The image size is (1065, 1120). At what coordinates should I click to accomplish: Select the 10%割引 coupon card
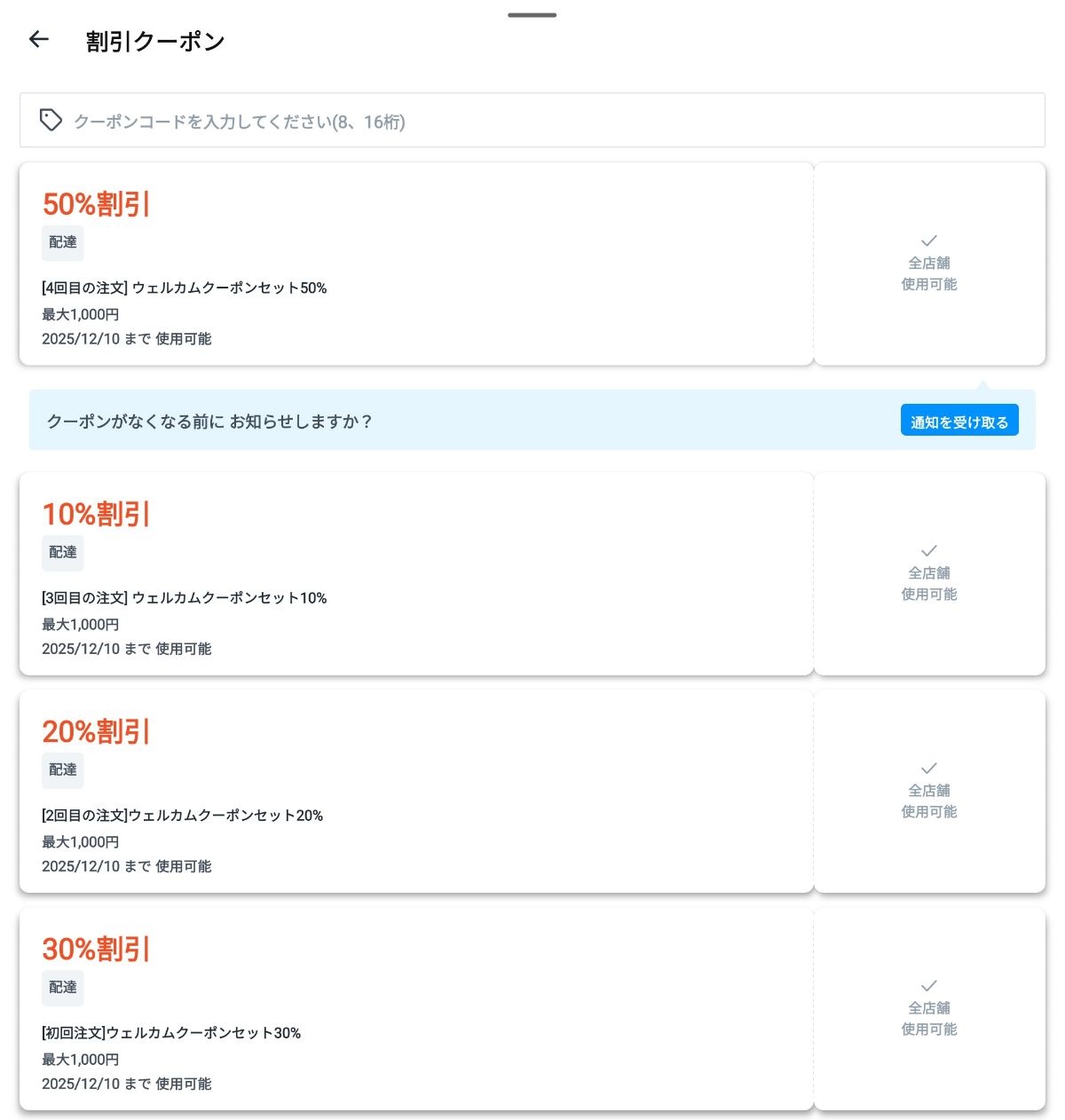pyautogui.click(x=416, y=574)
